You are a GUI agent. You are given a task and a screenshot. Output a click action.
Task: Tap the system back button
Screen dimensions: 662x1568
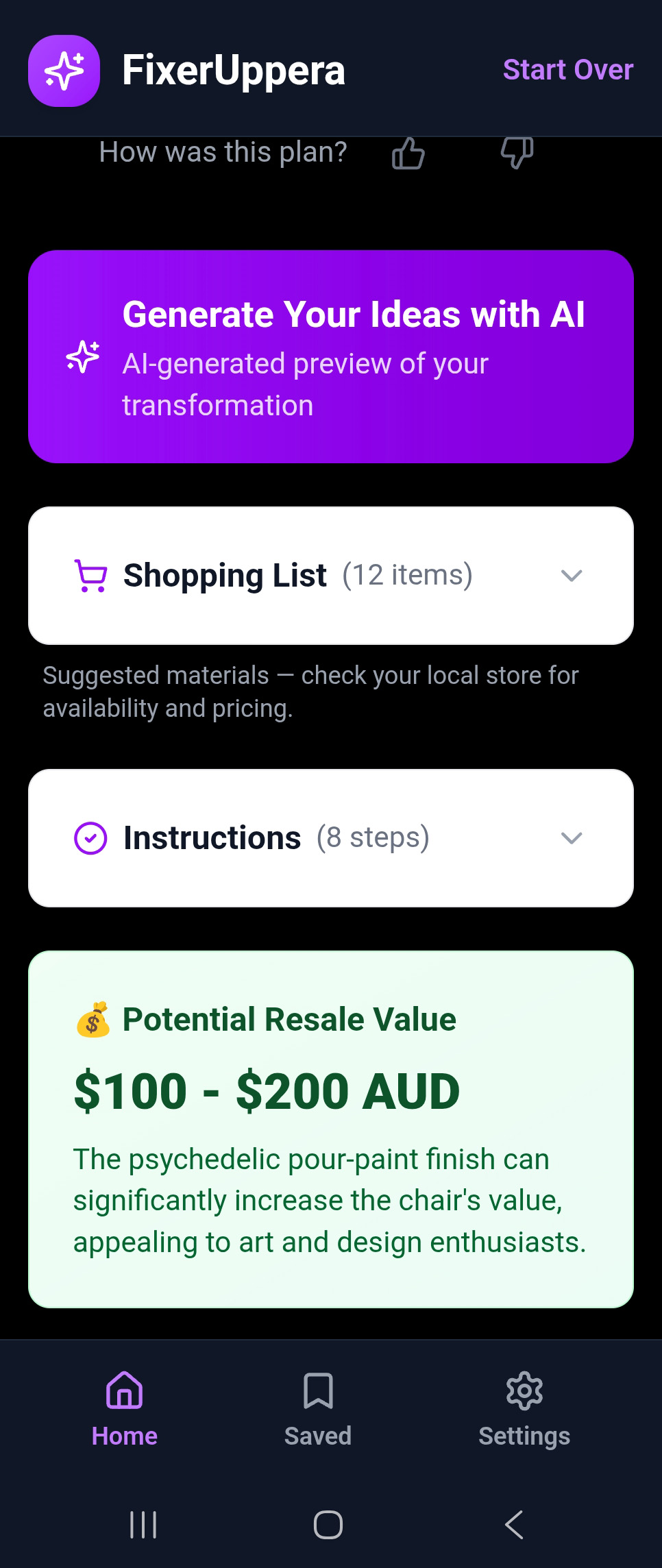coord(514,1525)
